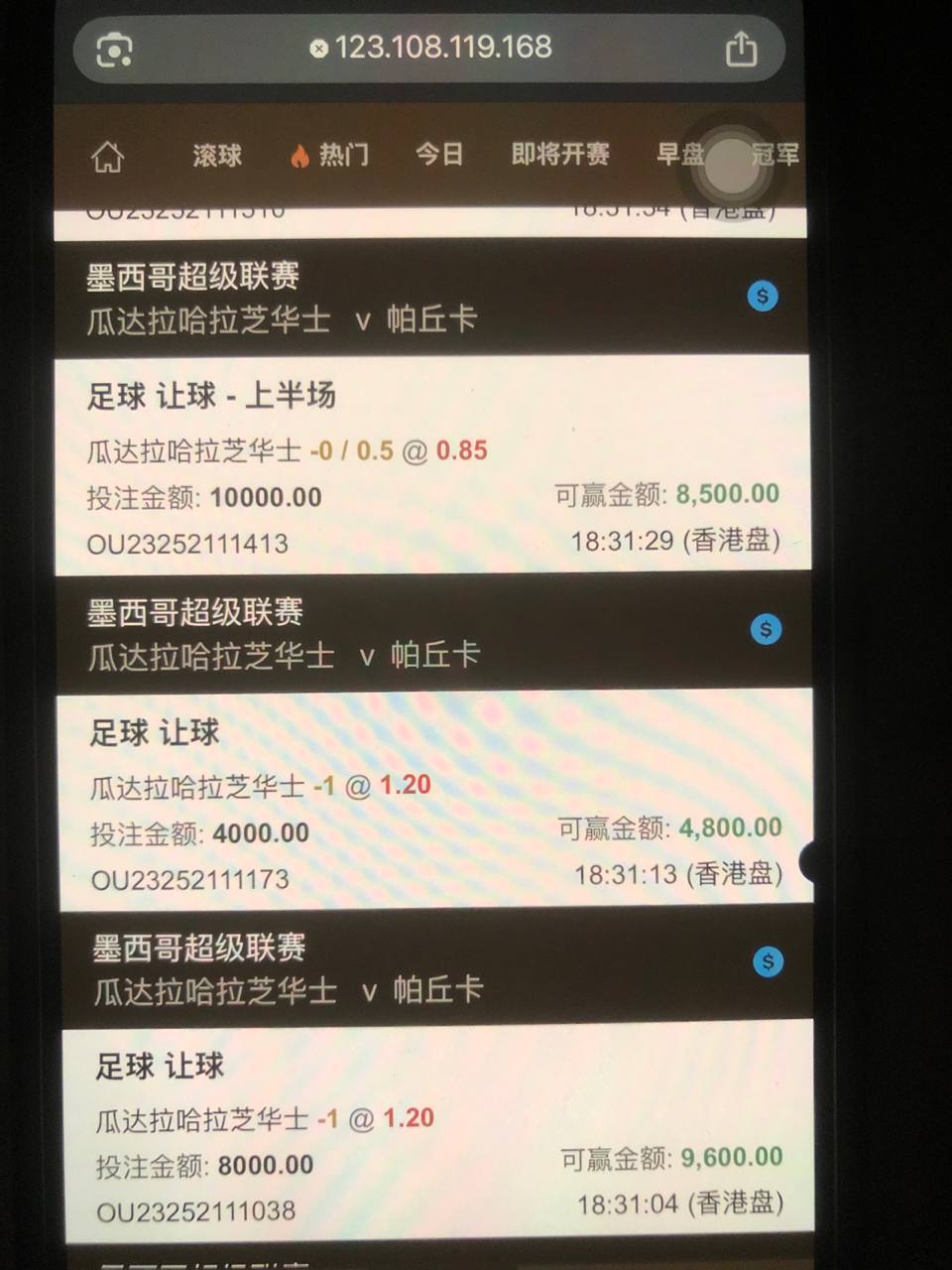Viewport: 952px width, 1270px height.
Task: Switch to the 滚球 tab
Action: [217, 156]
